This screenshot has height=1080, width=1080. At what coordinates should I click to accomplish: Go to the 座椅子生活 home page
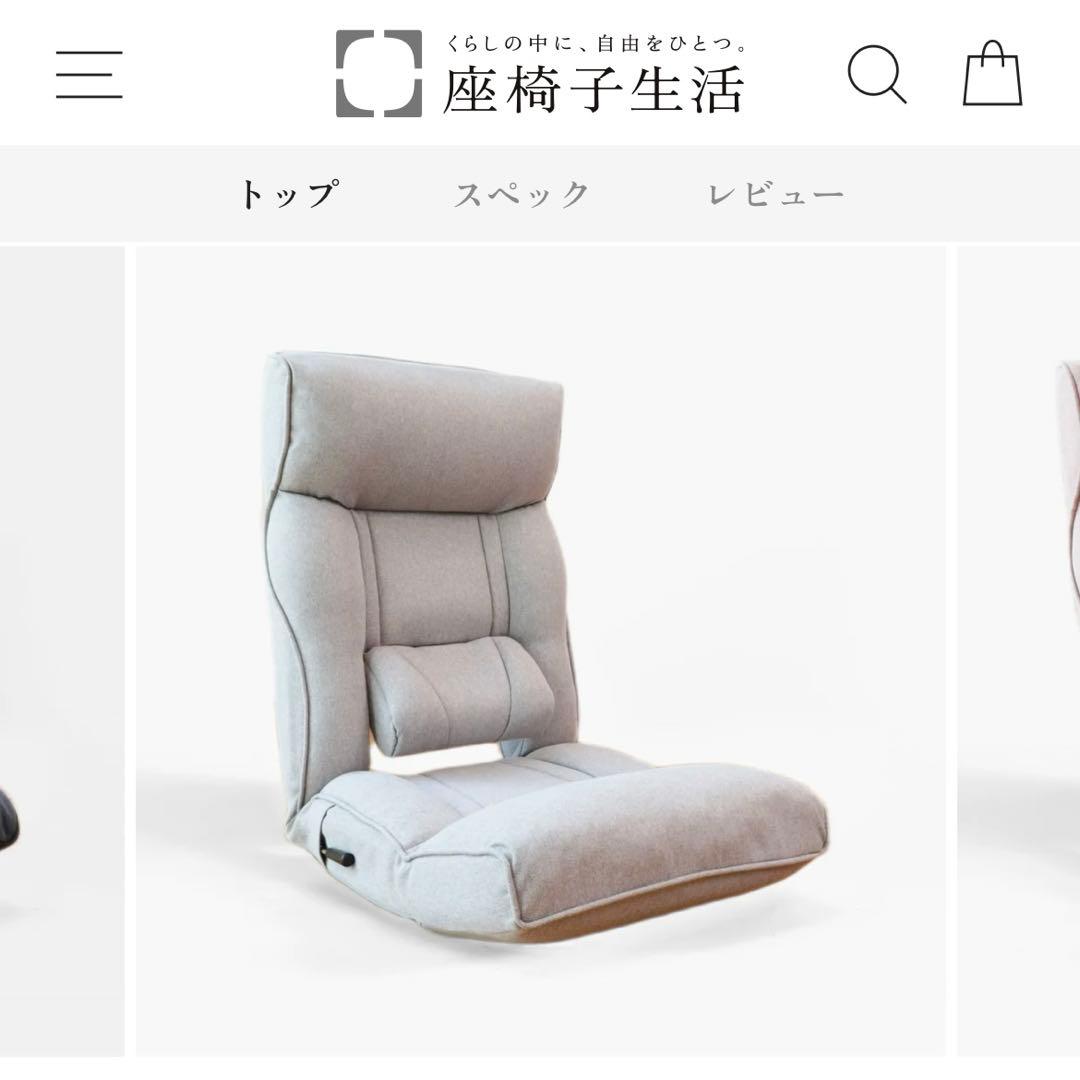541,74
